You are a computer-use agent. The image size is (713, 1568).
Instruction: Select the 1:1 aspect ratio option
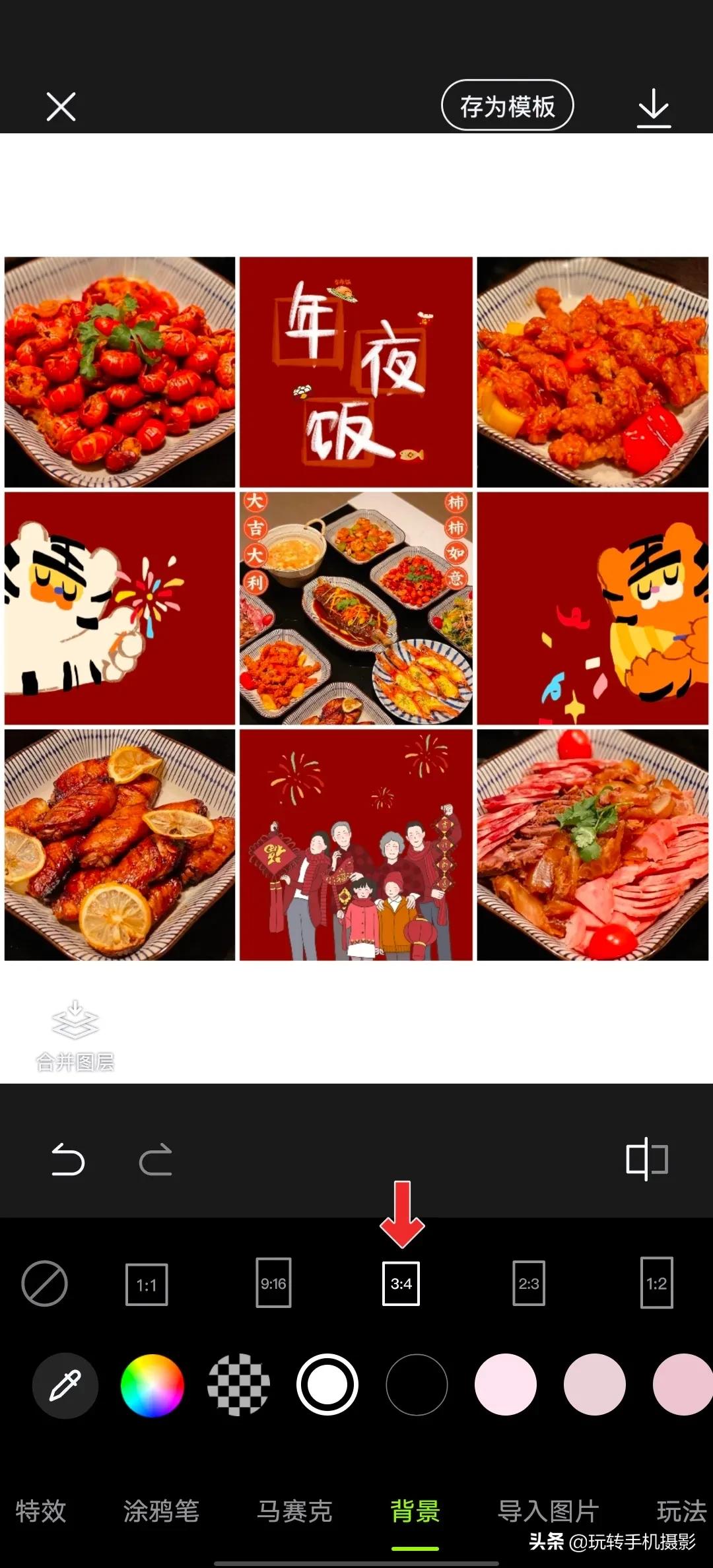coord(147,1283)
